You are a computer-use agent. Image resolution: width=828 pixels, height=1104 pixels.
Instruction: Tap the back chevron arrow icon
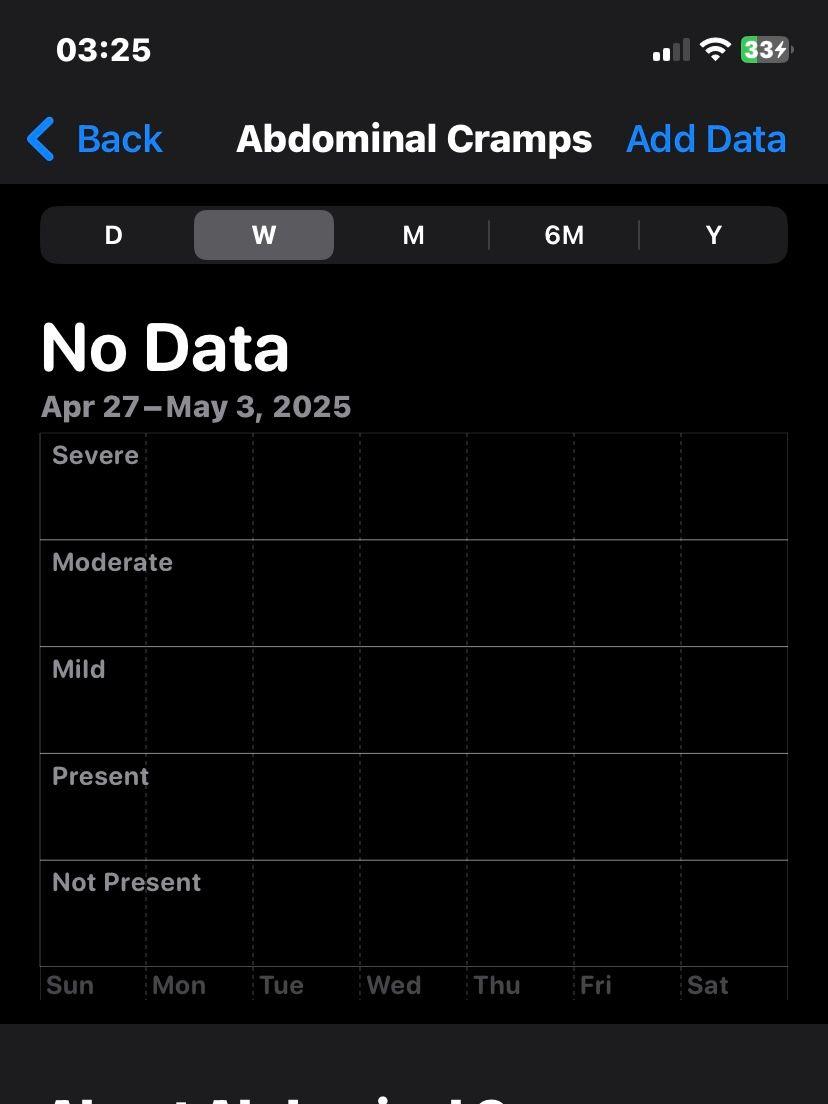click(40, 139)
